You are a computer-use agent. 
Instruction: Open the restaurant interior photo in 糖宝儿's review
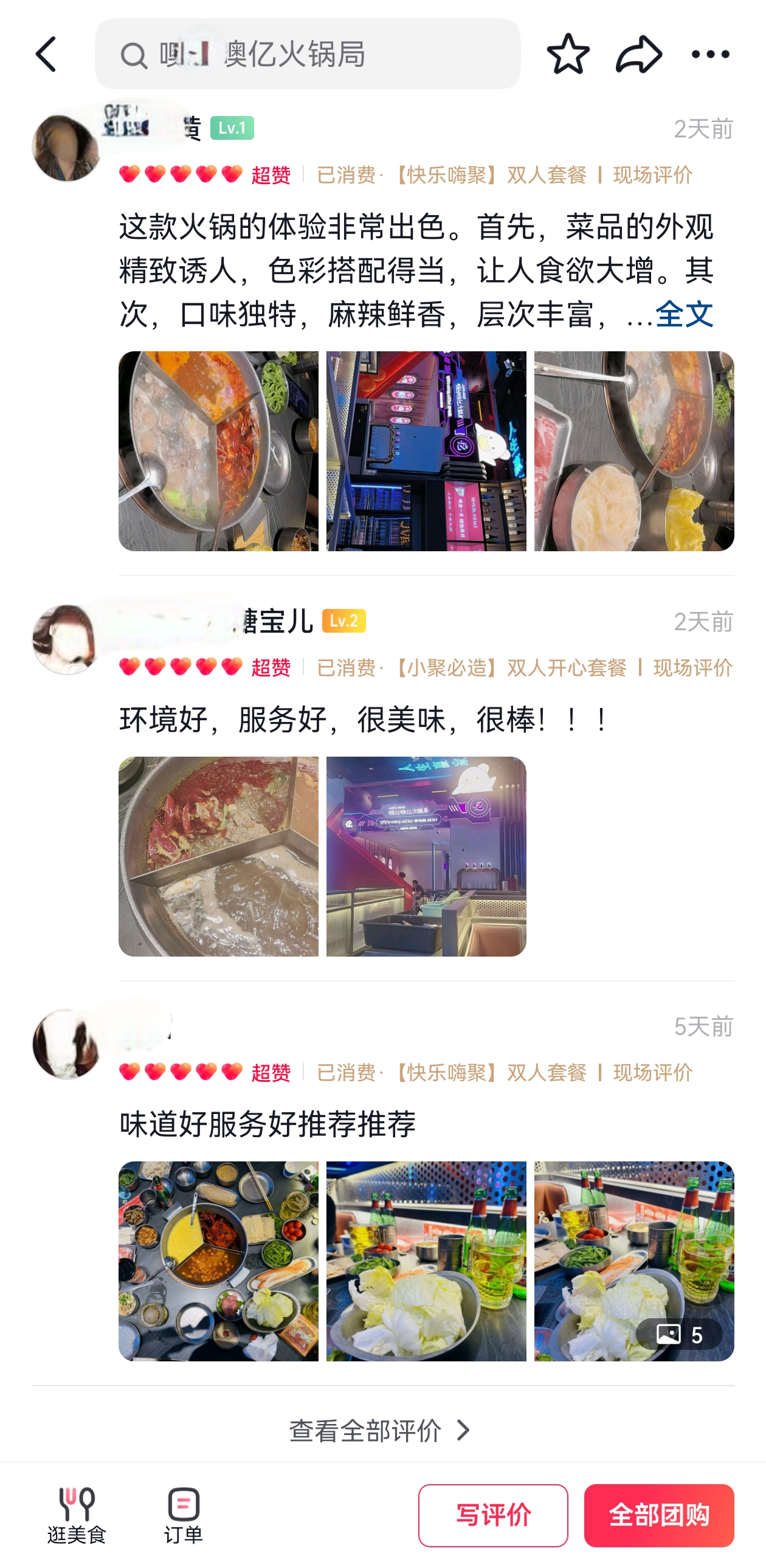pyautogui.click(x=426, y=856)
